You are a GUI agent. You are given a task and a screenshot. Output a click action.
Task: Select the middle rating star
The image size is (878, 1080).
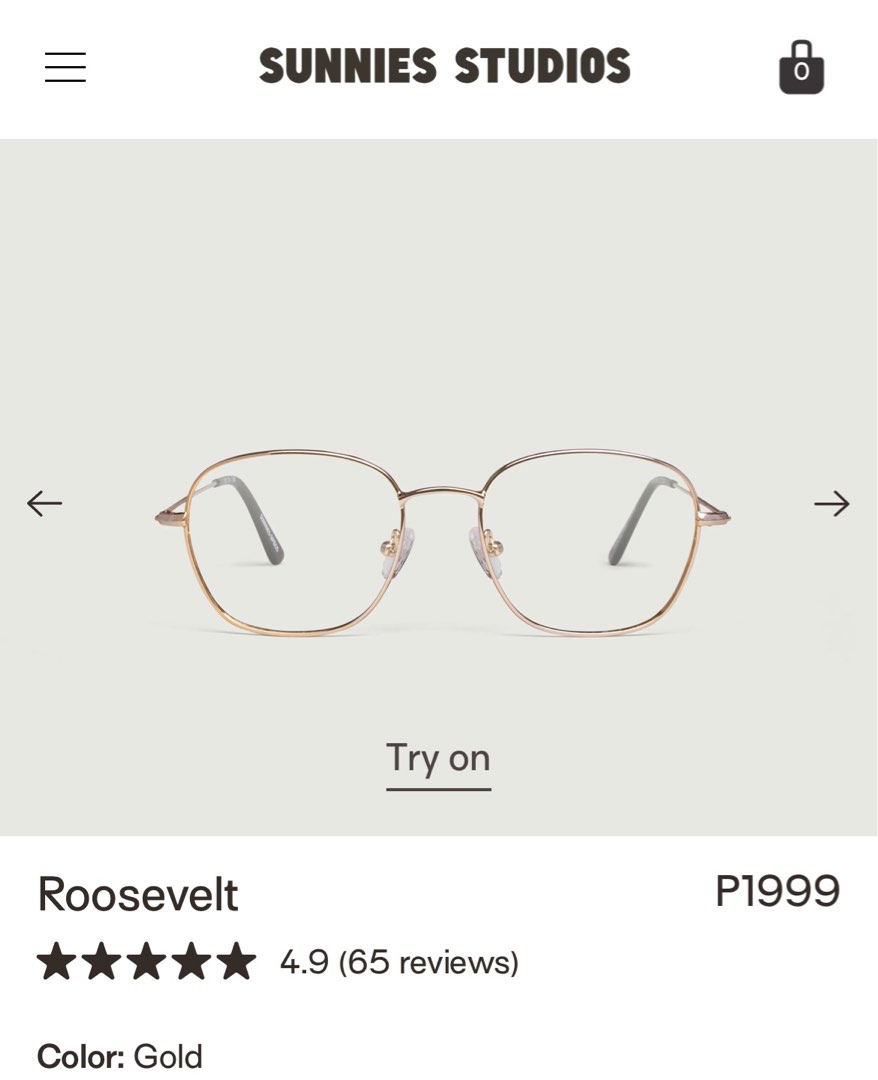[x=146, y=961]
